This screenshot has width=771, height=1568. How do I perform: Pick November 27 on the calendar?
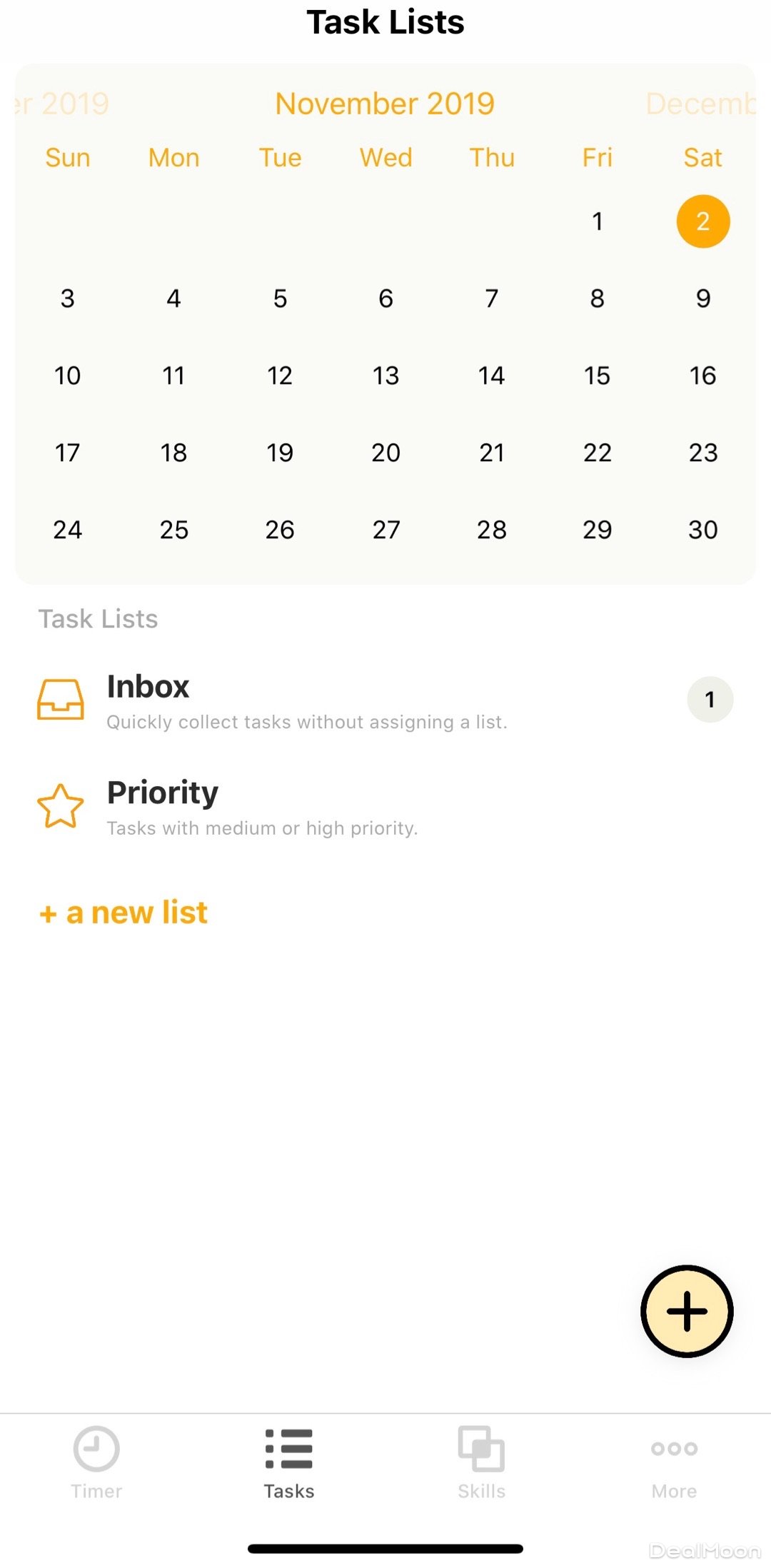click(x=385, y=530)
